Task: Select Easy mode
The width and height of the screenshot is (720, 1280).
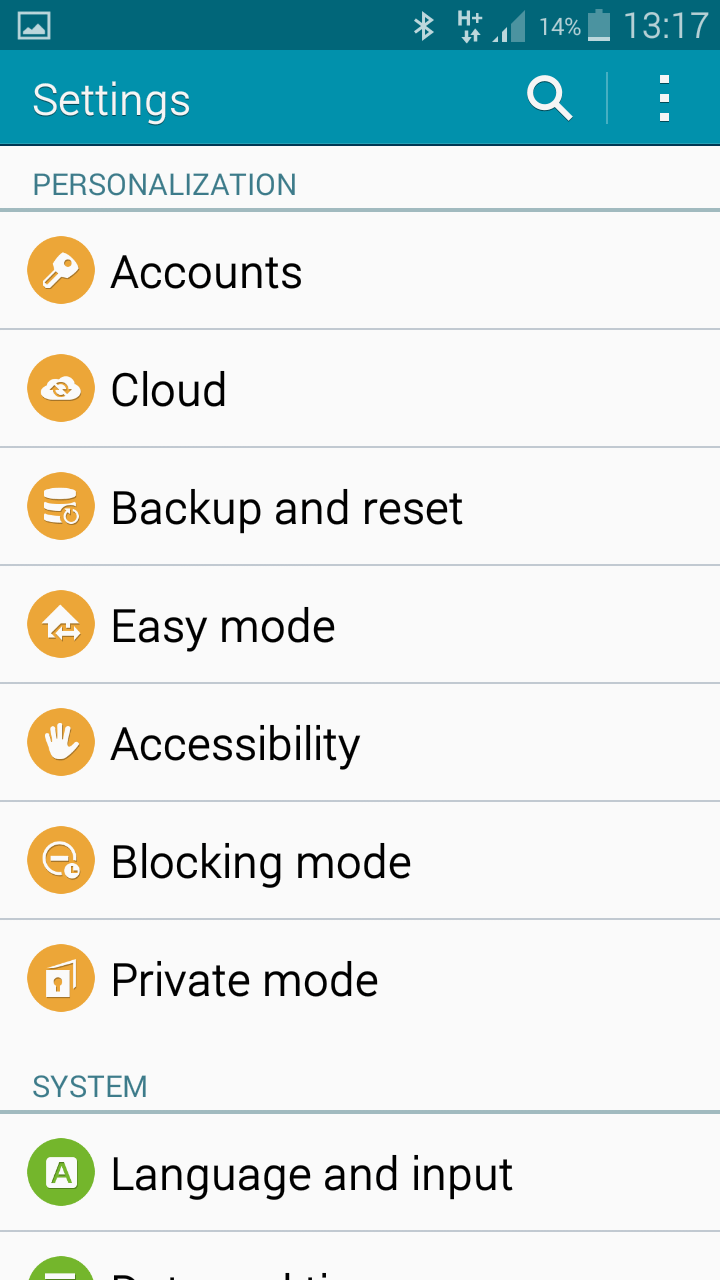Action: pos(222,626)
